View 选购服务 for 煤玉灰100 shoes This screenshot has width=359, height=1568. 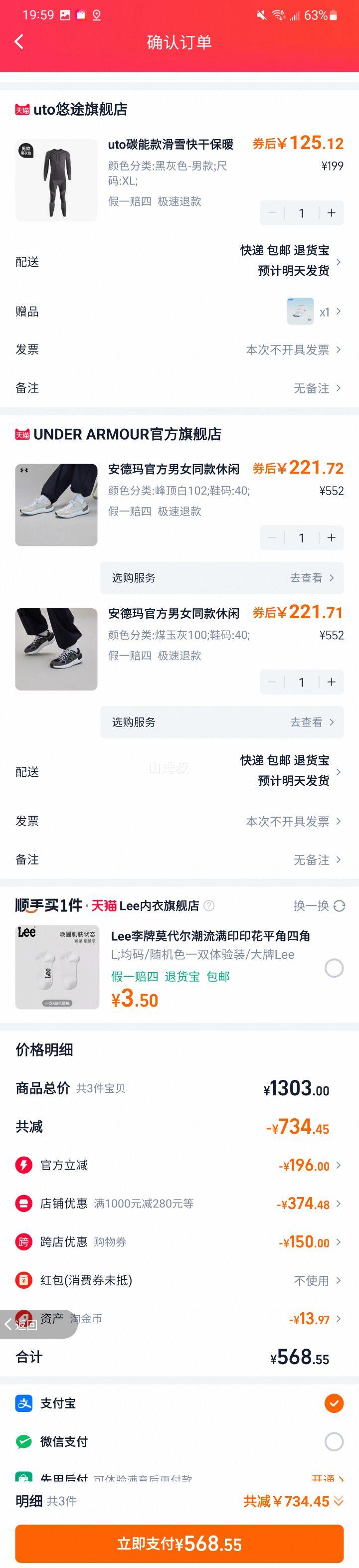point(221,722)
